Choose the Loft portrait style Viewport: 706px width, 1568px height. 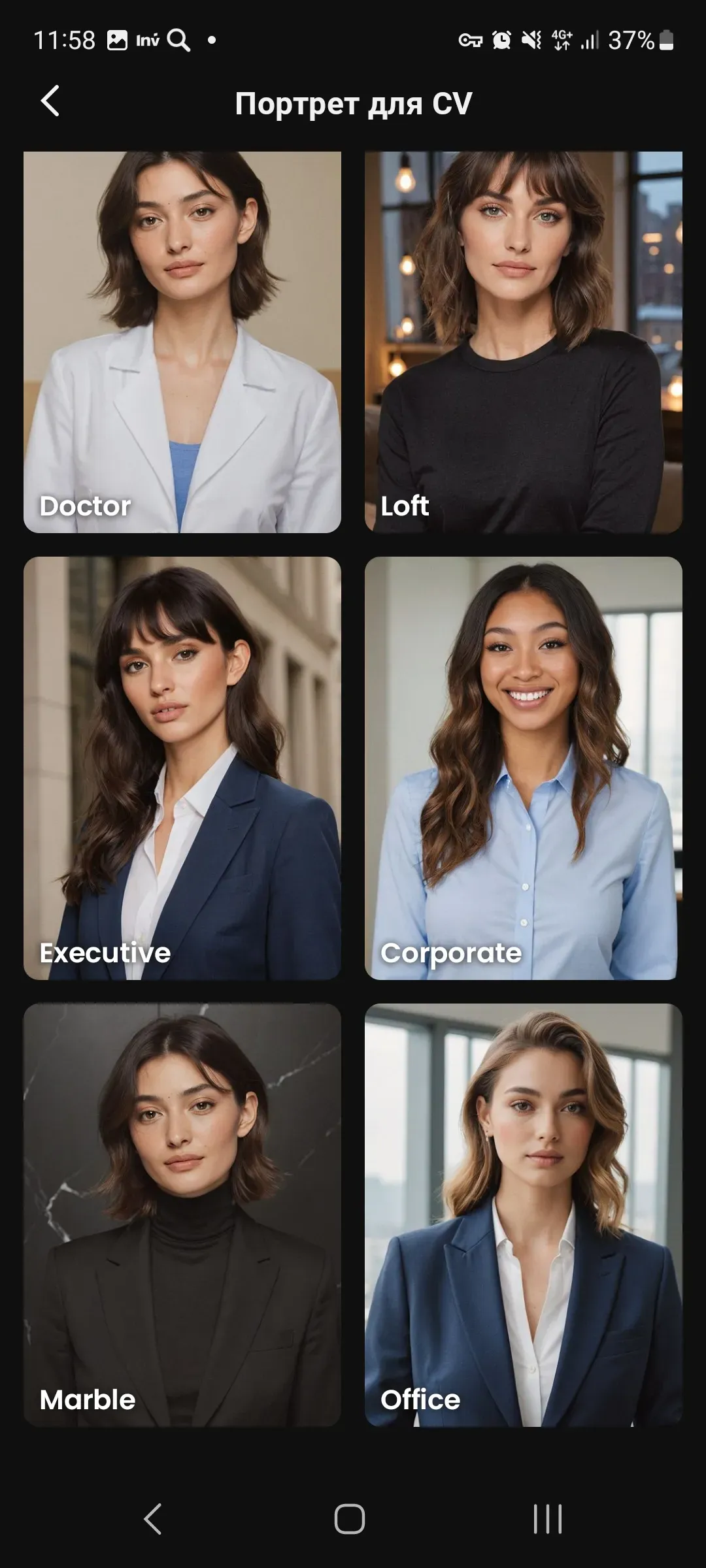tap(523, 342)
